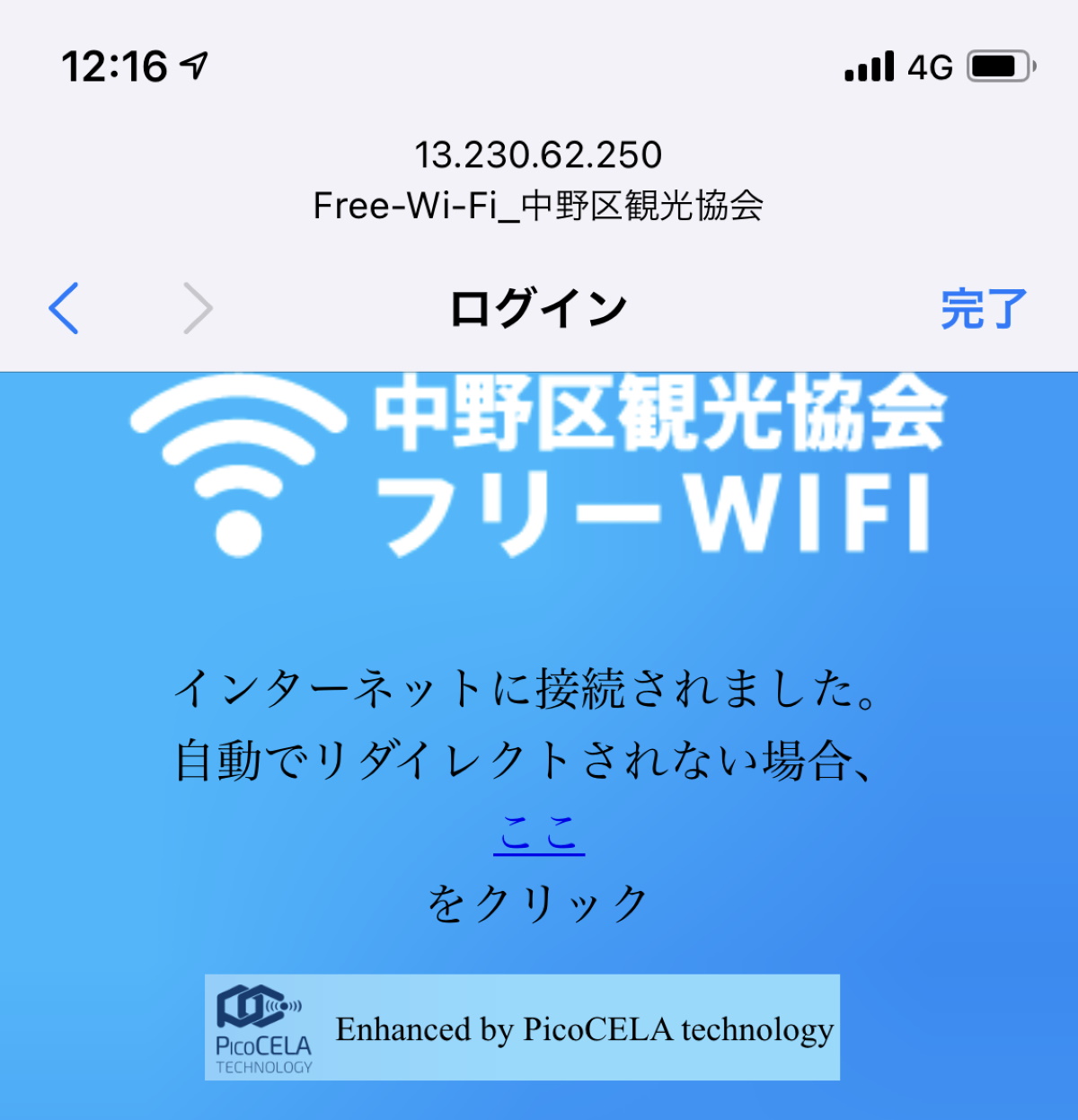Go back to the previous page

tap(64, 308)
